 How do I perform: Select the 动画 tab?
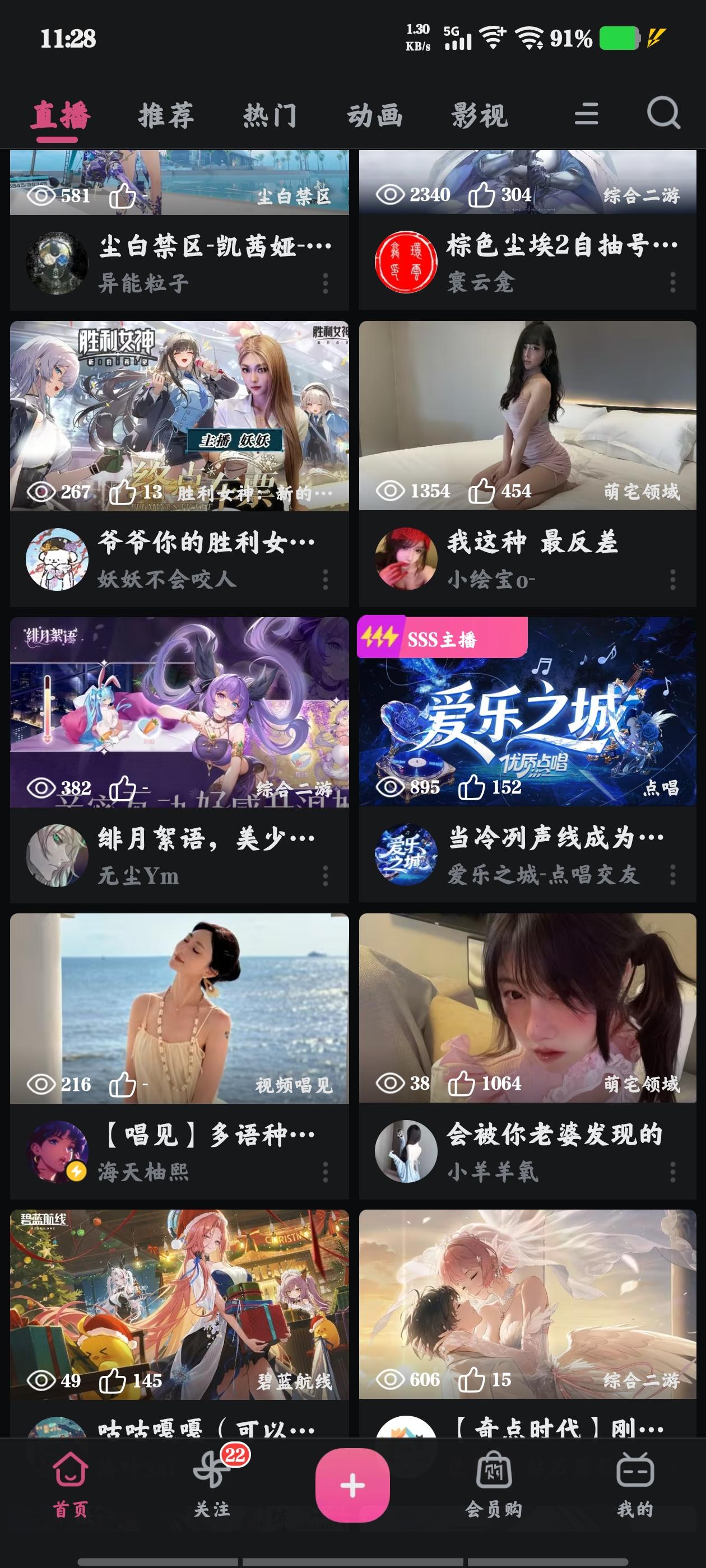[x=375, y=115]
